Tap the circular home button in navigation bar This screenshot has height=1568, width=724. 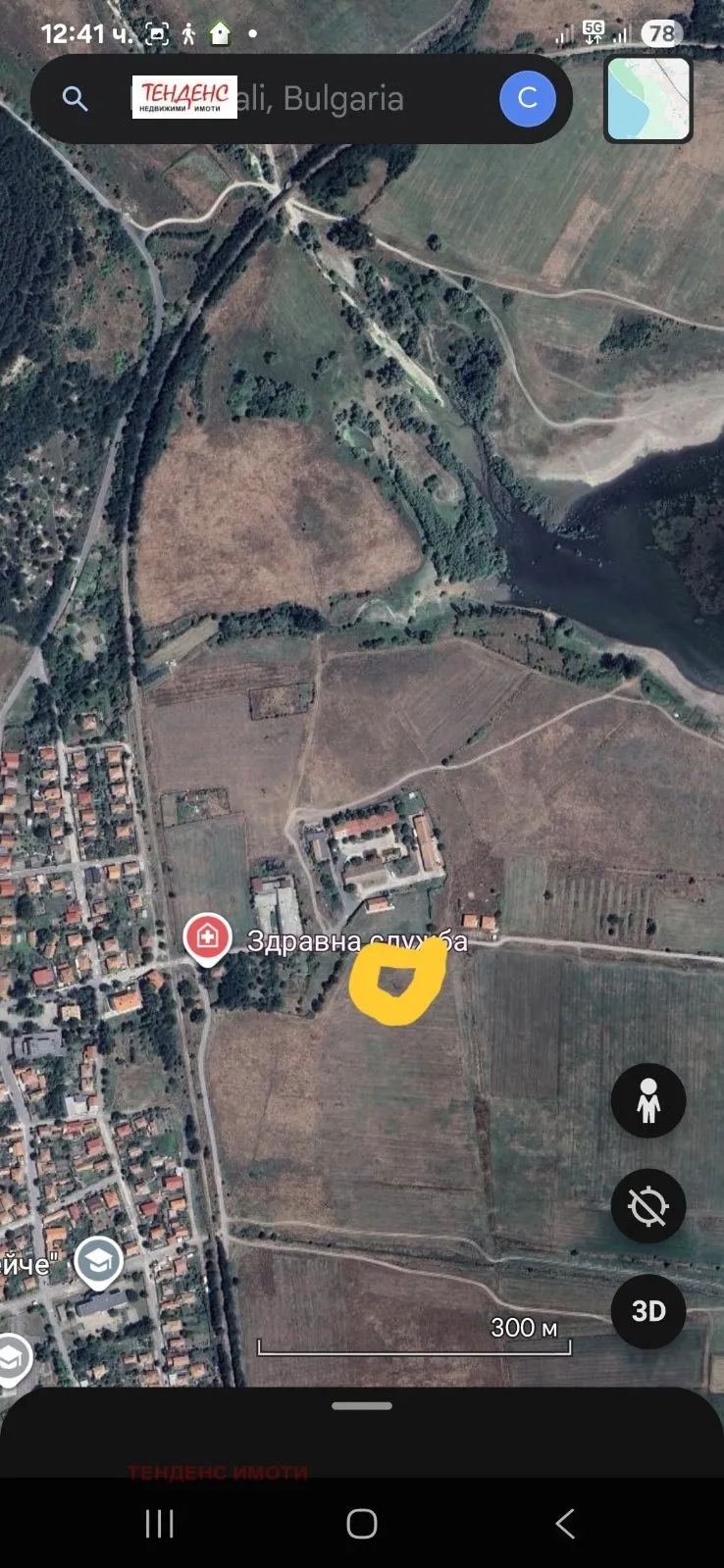point(361,1524)
